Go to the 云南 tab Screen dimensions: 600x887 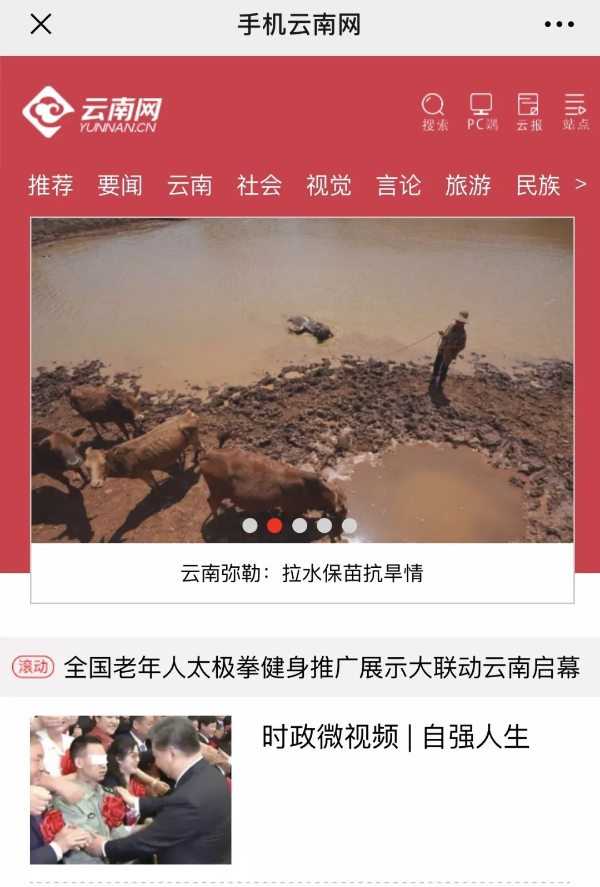tap(190, 185)
